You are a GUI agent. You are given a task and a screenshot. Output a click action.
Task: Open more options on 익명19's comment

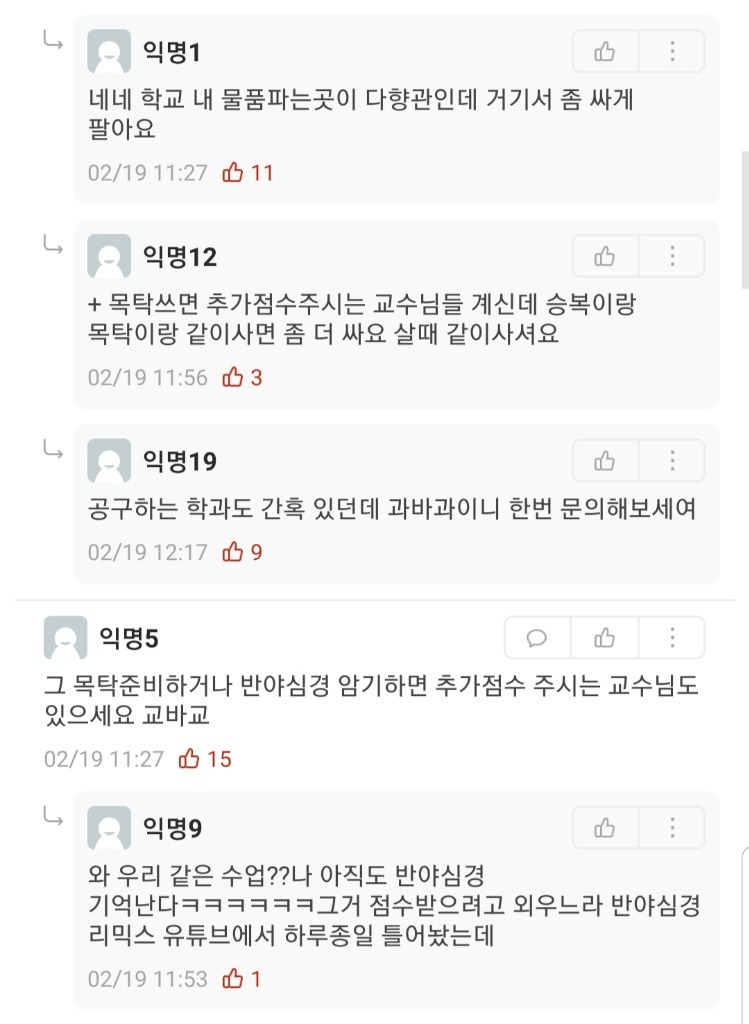[x=672, y=461]
